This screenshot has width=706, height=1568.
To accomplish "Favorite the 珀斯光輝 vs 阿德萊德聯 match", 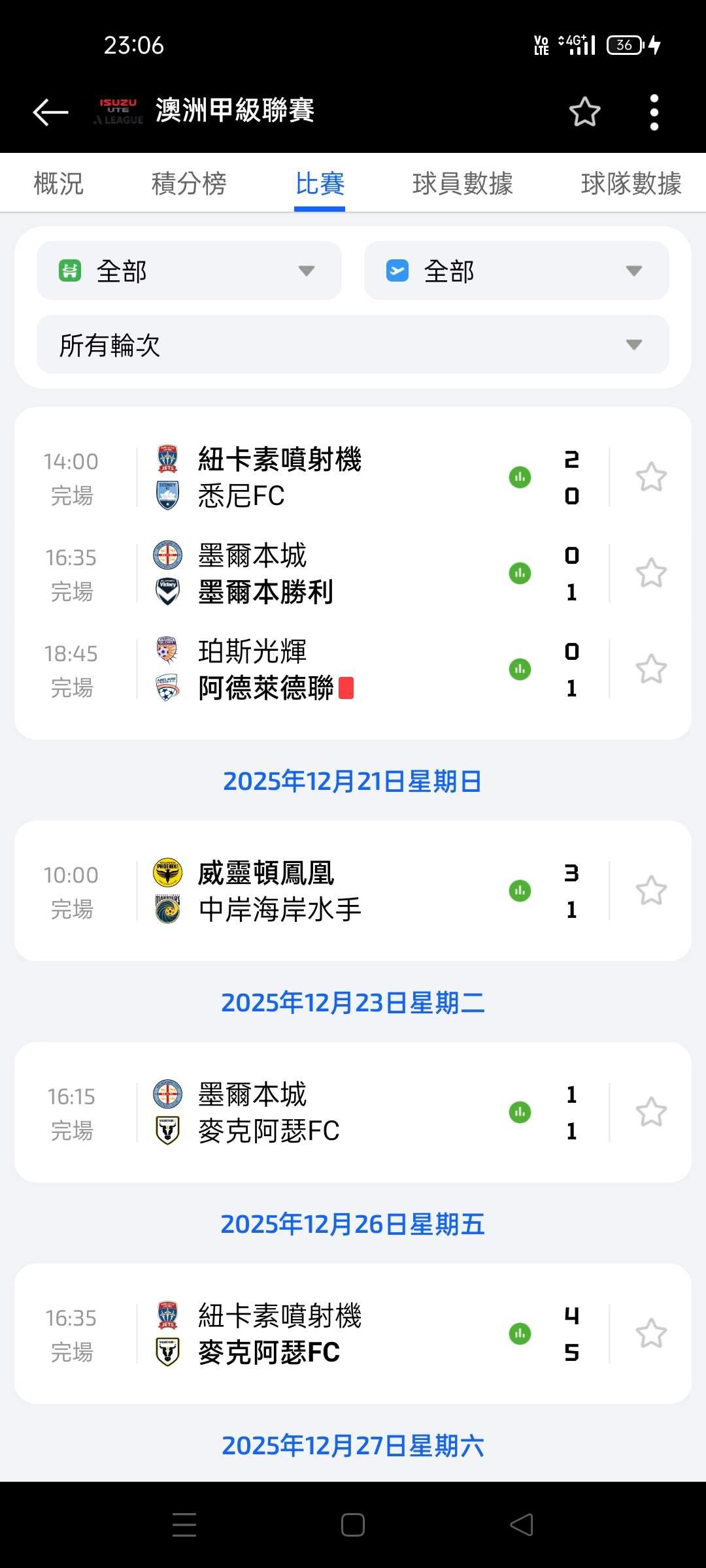I will pyautogui.click(x=651, y=670).
